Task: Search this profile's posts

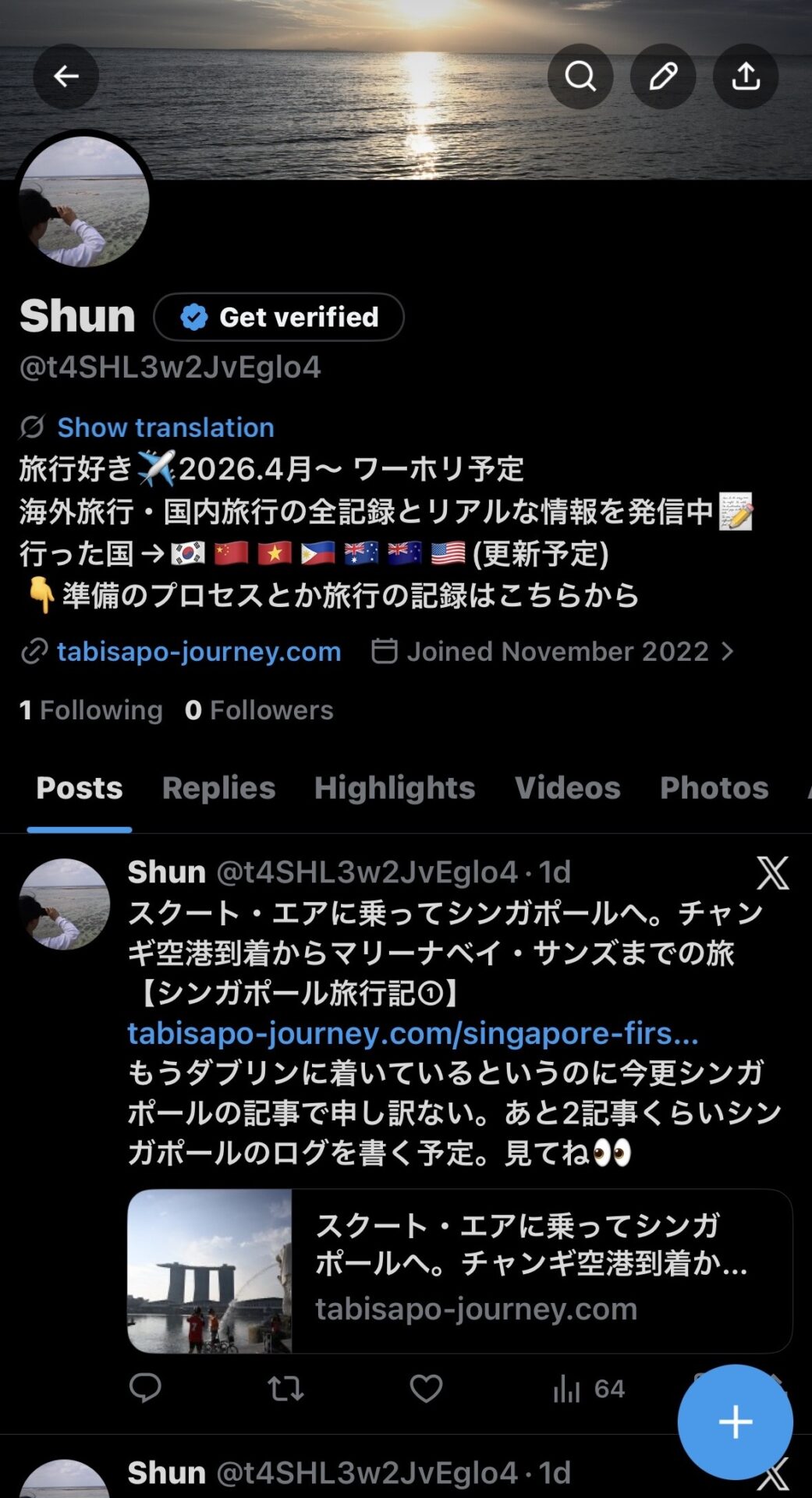Action: (580, 76)
